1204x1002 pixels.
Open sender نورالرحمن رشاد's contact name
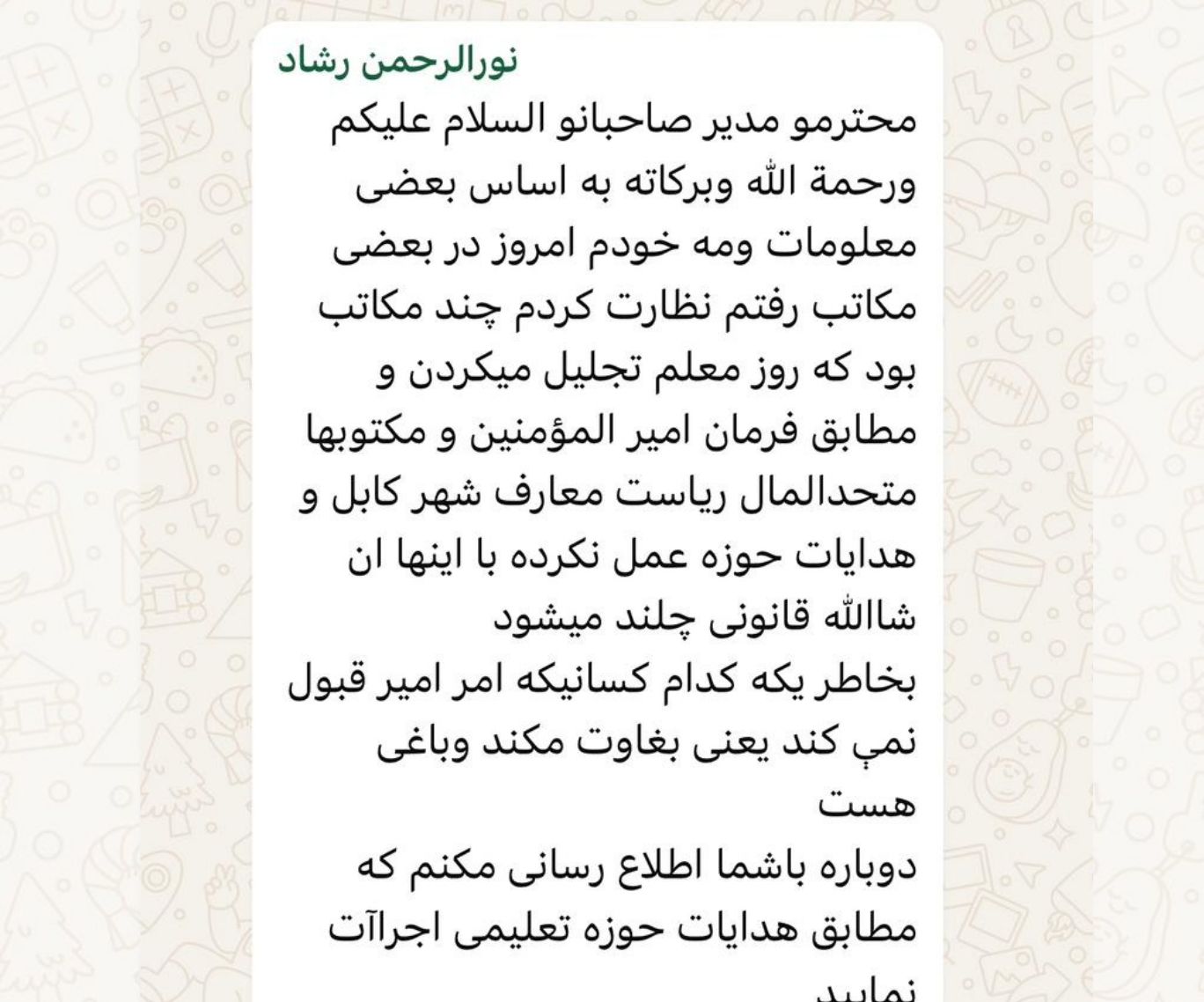[398, 63]
